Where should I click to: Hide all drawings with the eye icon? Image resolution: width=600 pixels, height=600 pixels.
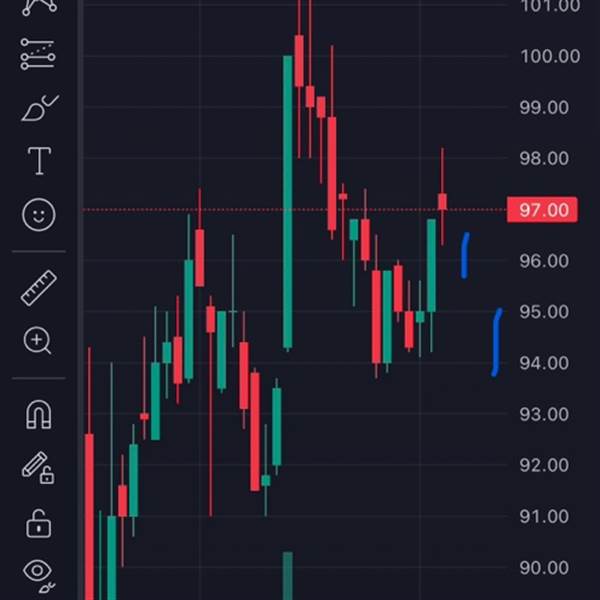point(38,572)
